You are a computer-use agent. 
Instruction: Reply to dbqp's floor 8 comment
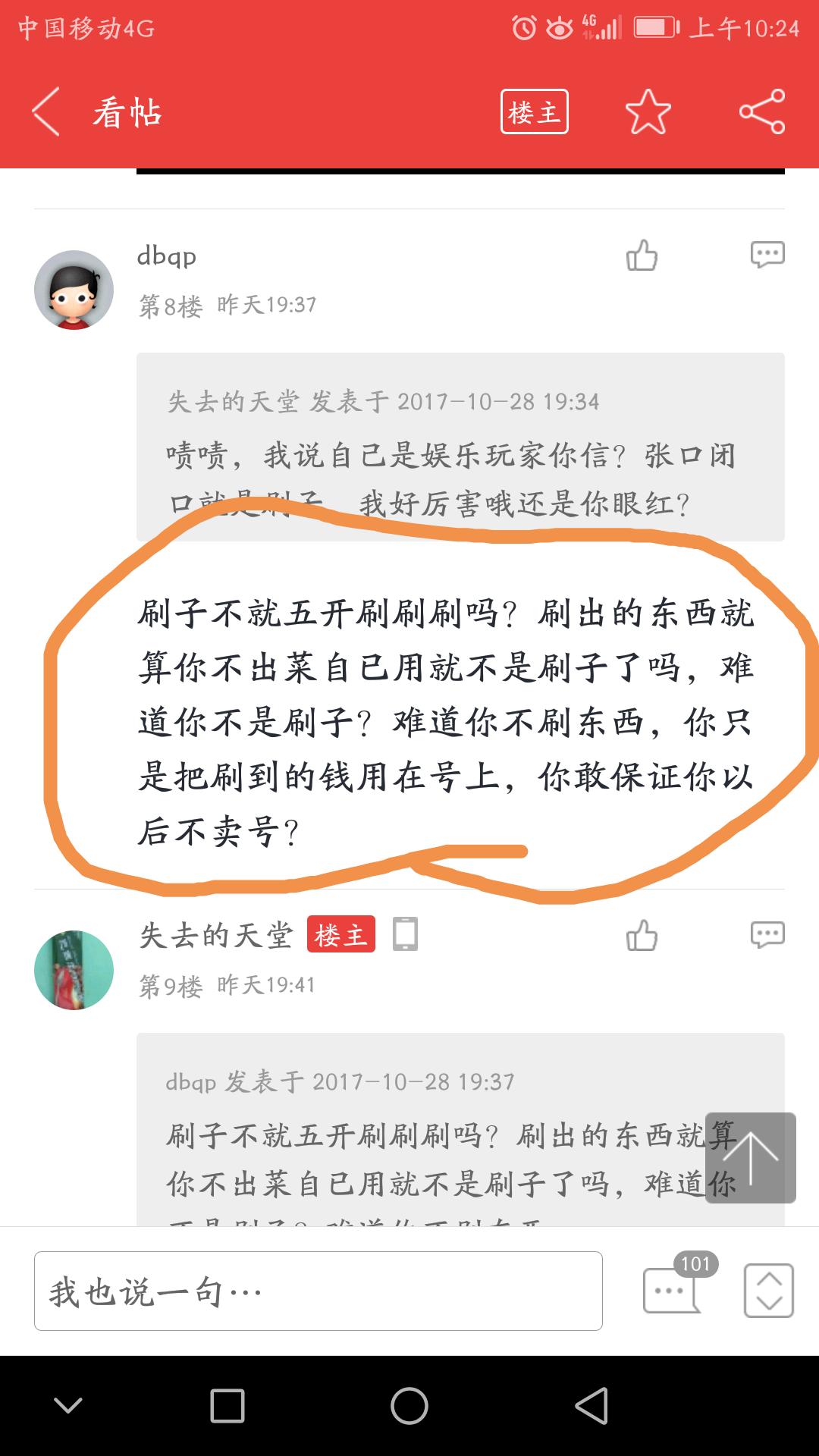click(x=767, y=255)
